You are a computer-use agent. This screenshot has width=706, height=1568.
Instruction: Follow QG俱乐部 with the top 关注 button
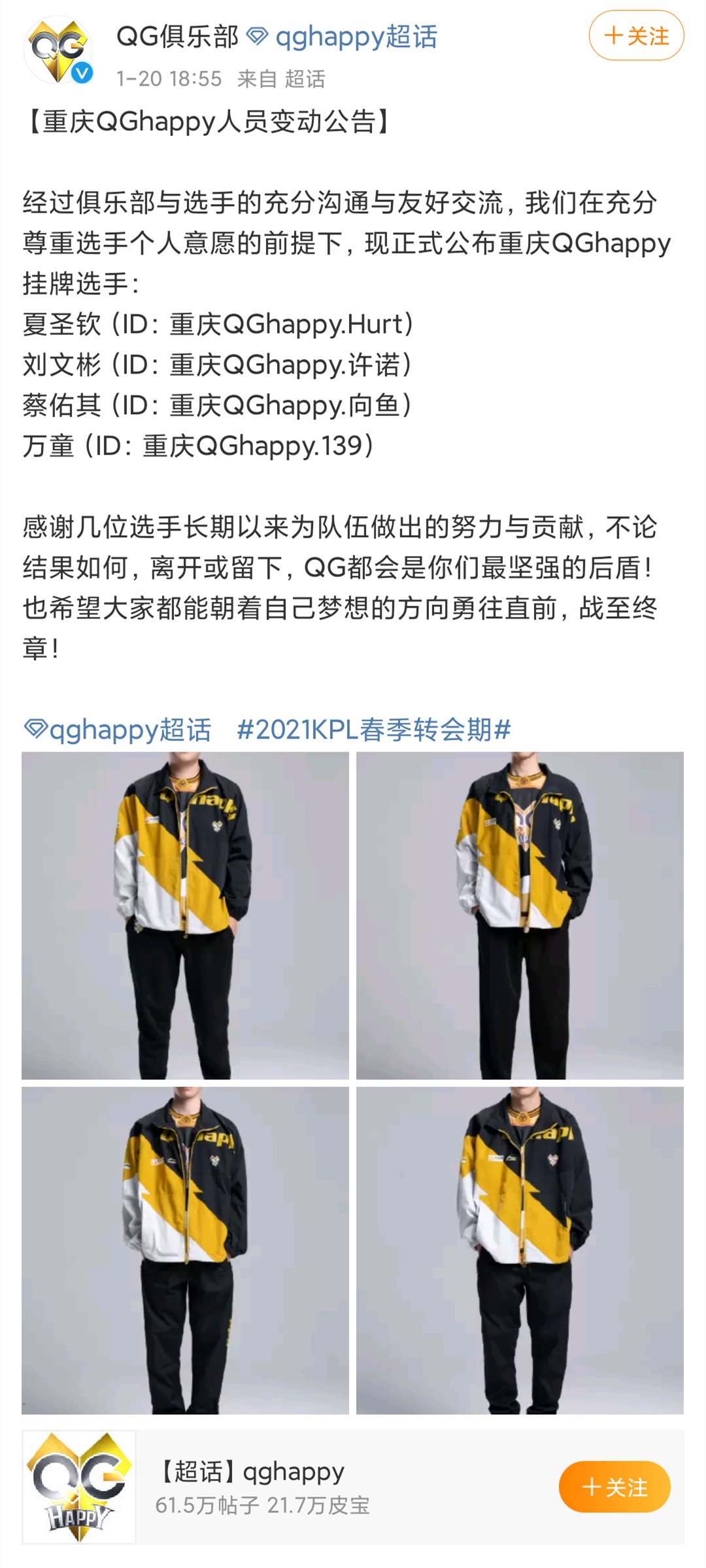point(635,36)
